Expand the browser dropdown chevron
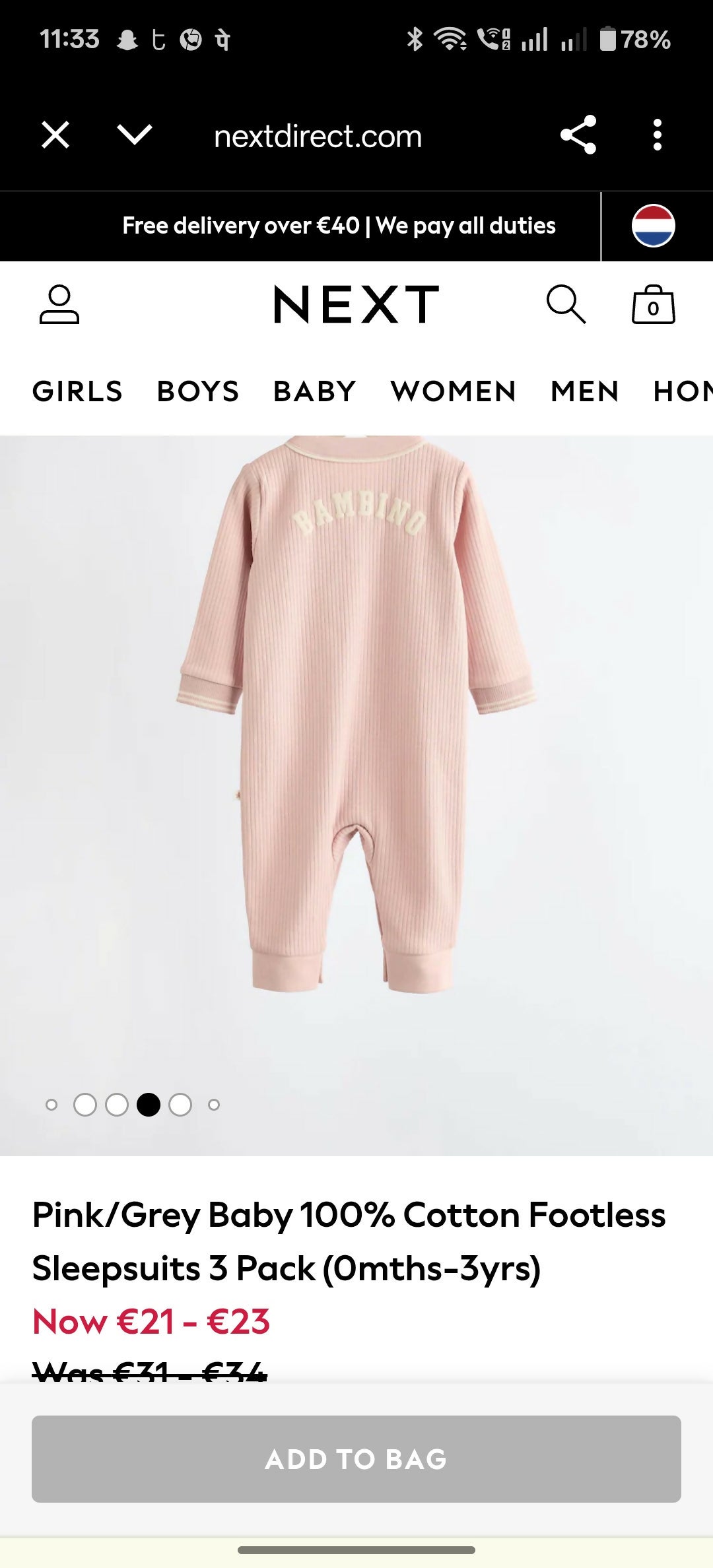 coord(135,135)
